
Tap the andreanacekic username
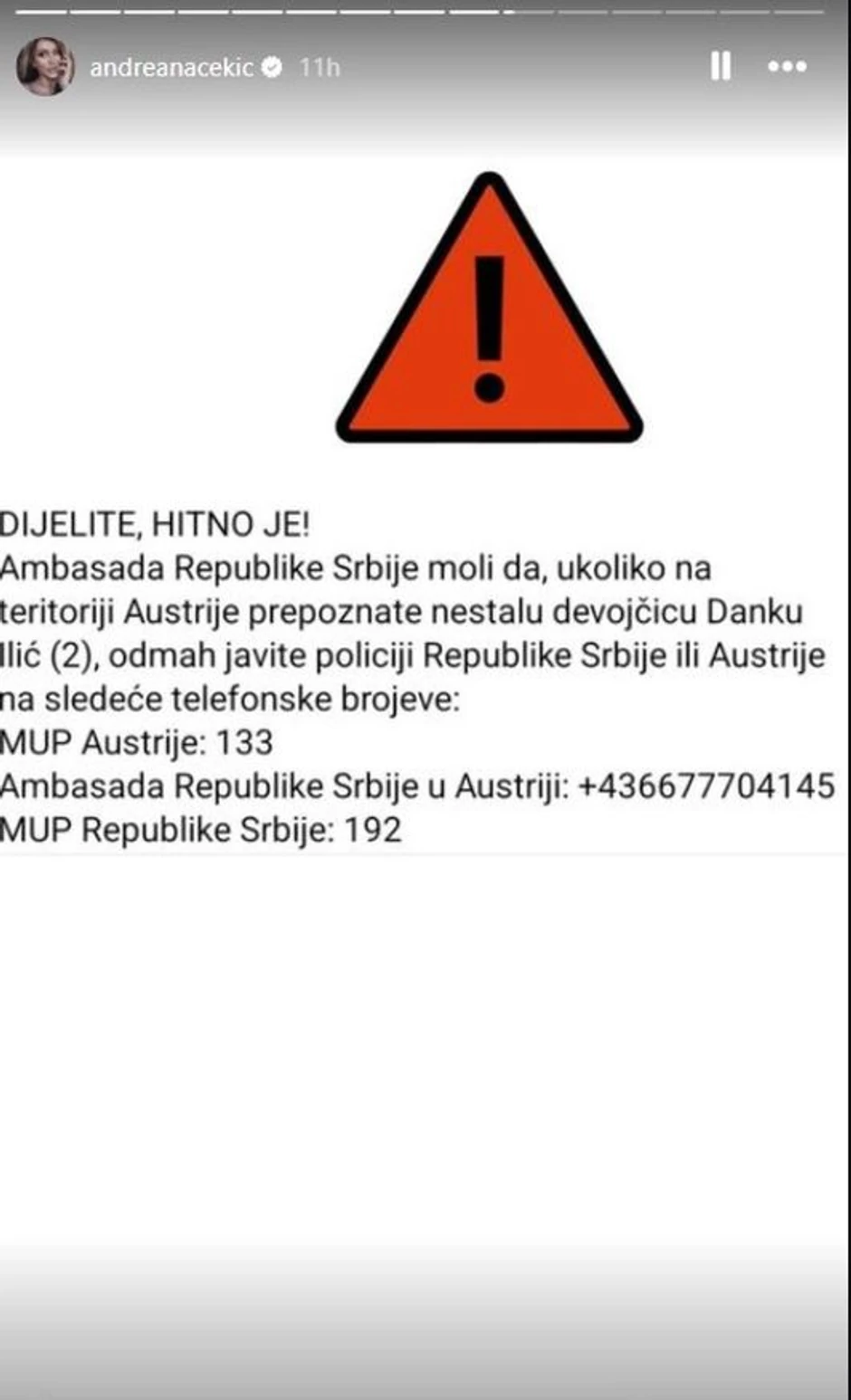coord(171,68)
